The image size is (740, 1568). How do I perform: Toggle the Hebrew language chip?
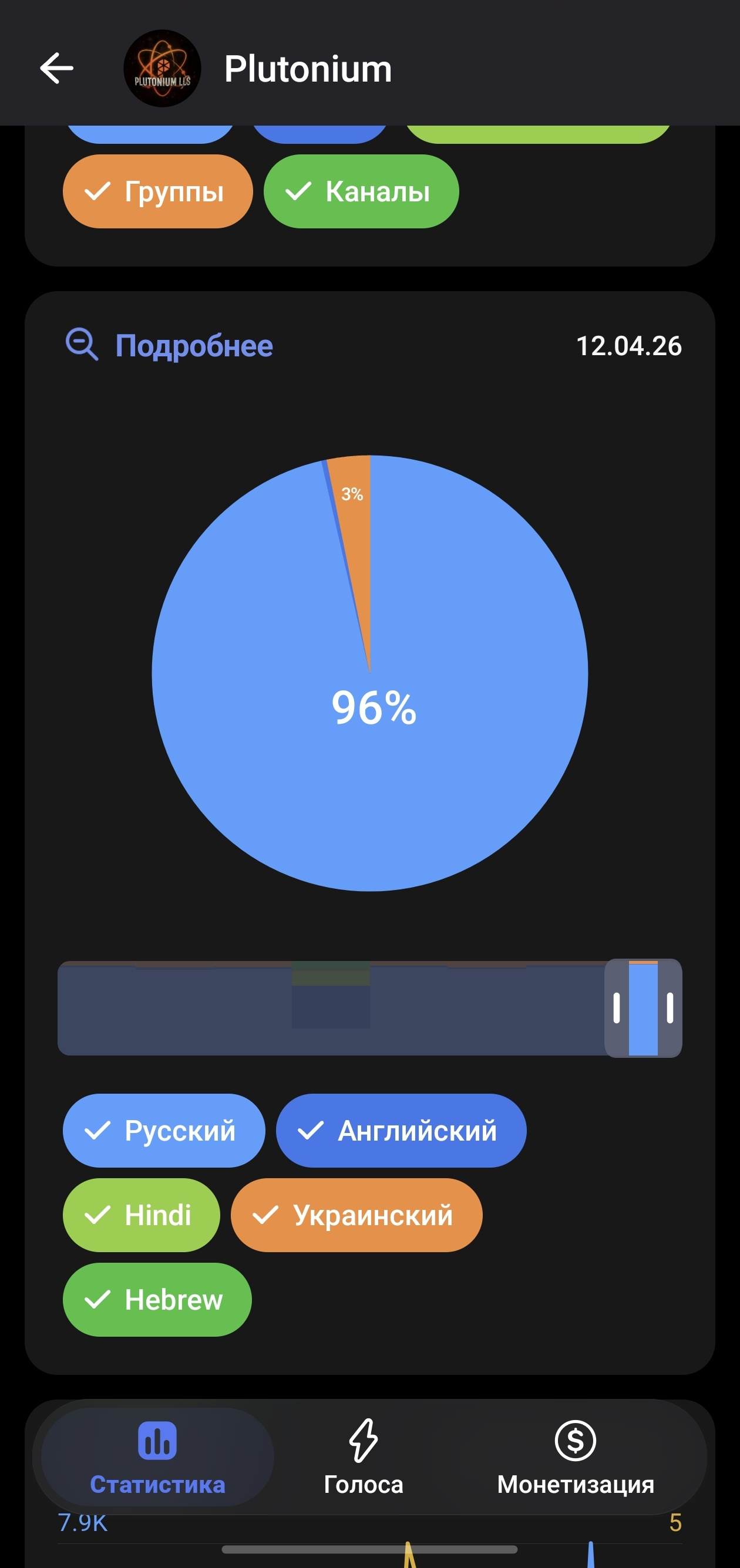(157, 1300)
